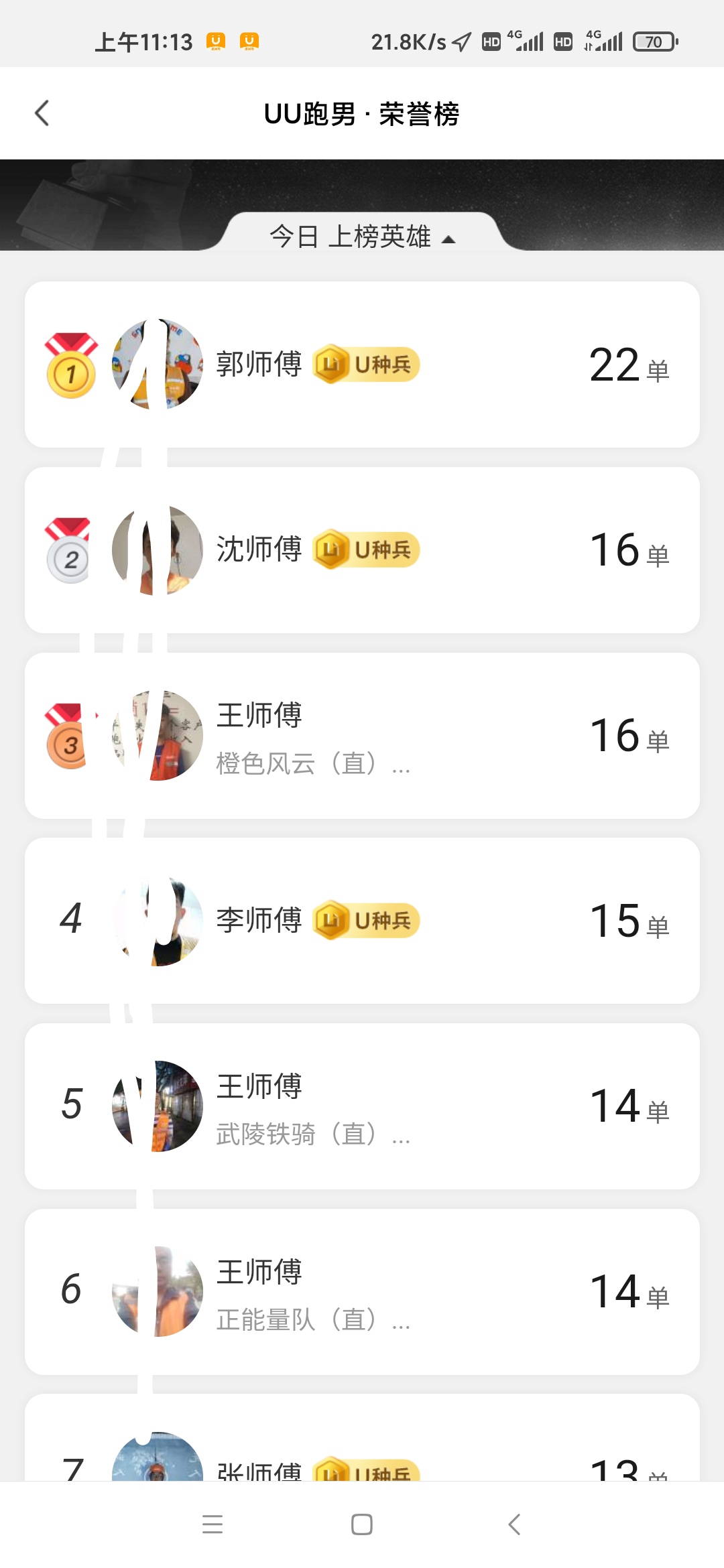Expand the 今日 上榜英雄 dropdown
Viewport: 724px width, 1568px height.
coord(363,237)
